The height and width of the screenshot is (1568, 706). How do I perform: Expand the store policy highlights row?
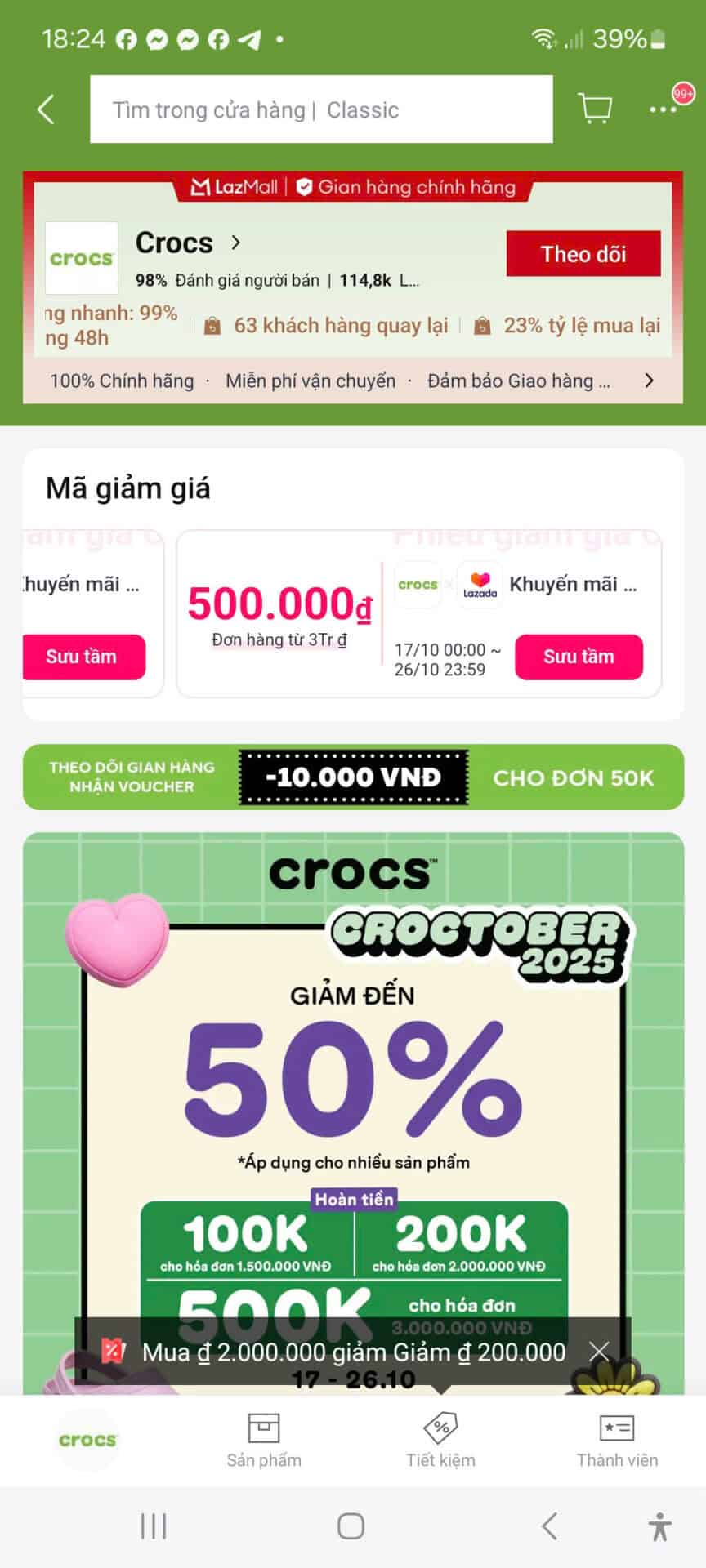[649, 381]
